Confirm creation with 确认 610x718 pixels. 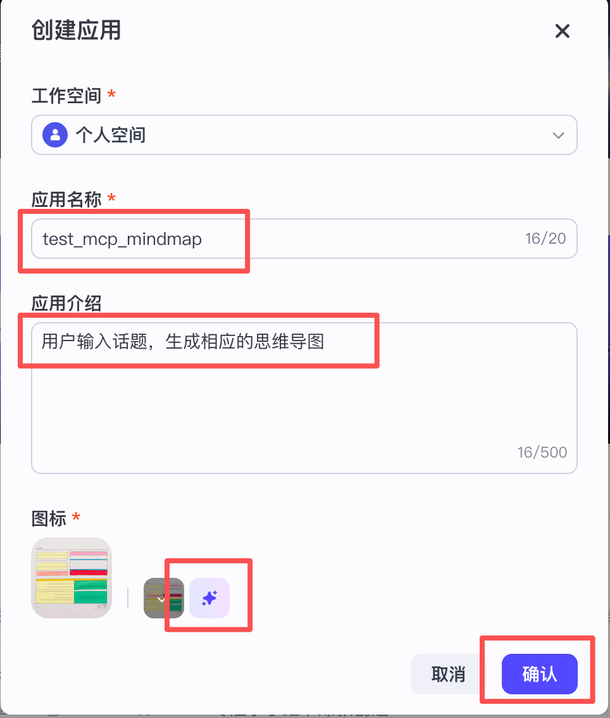point(539,674)
